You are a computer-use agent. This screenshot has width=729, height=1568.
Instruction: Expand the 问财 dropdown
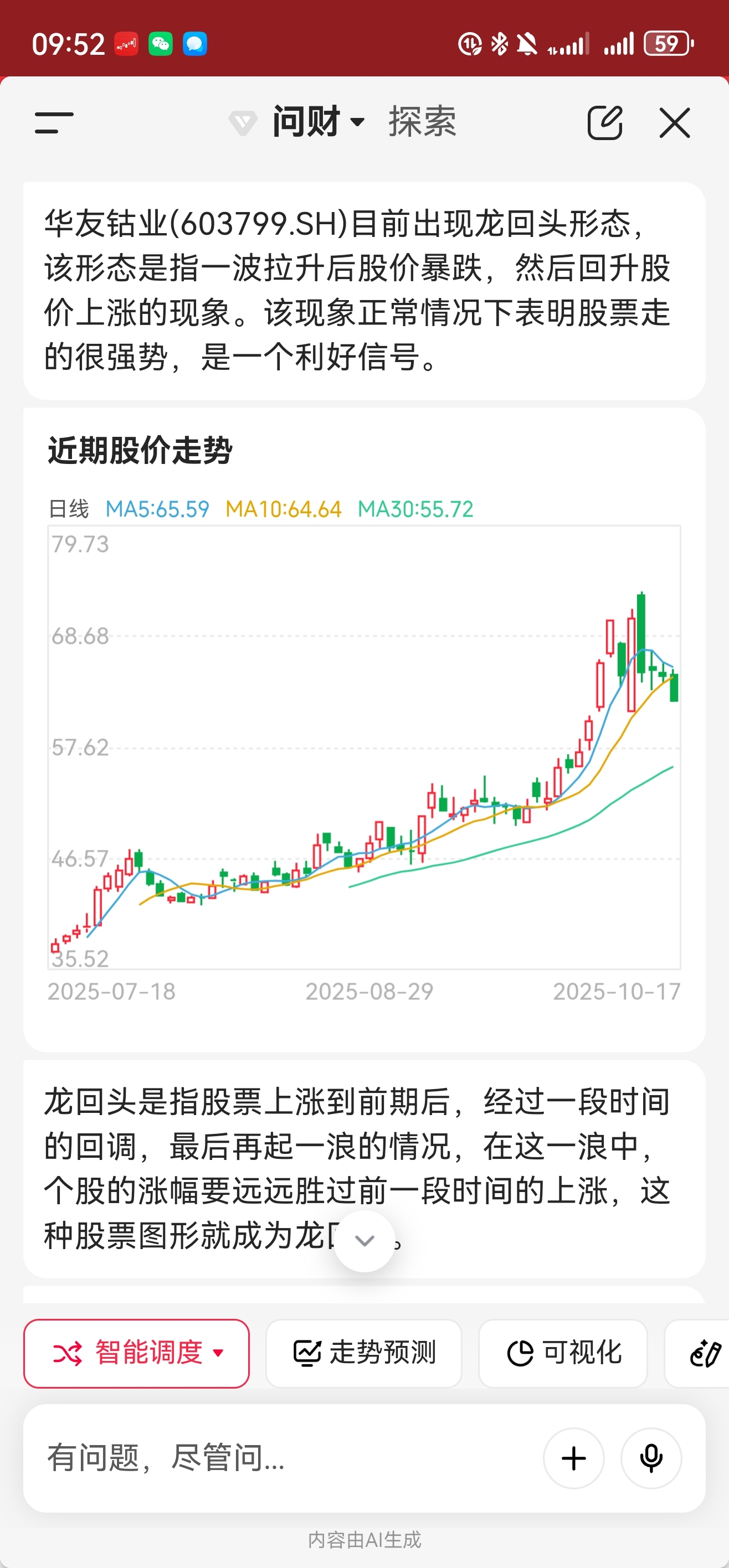coord(318,121)
